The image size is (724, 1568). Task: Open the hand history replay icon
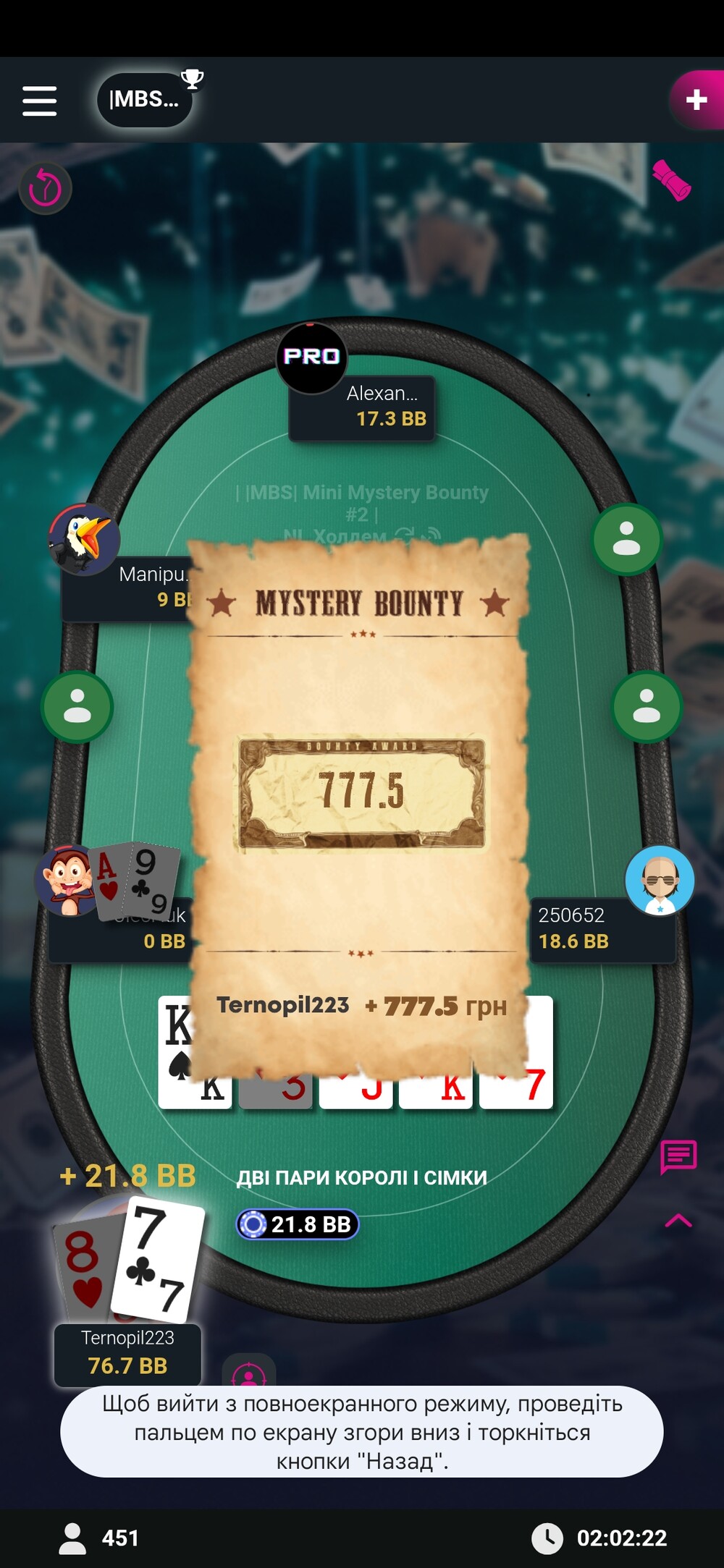[x=45, y=189]
